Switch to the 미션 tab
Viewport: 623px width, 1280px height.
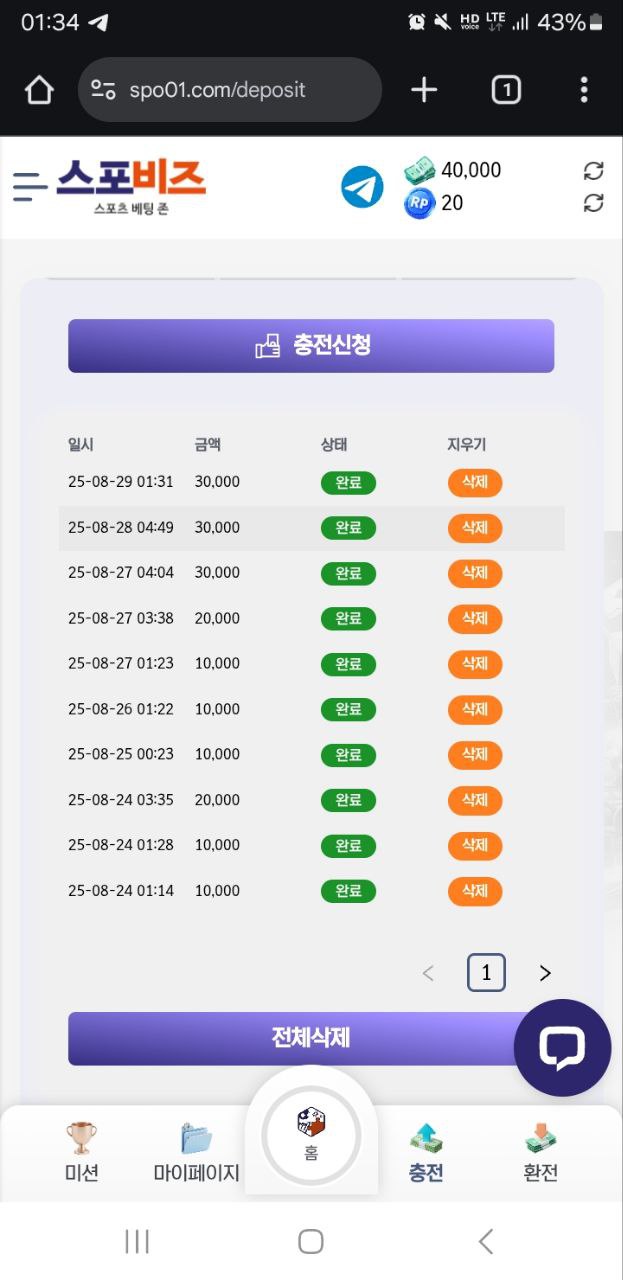tap(82, 1152)
